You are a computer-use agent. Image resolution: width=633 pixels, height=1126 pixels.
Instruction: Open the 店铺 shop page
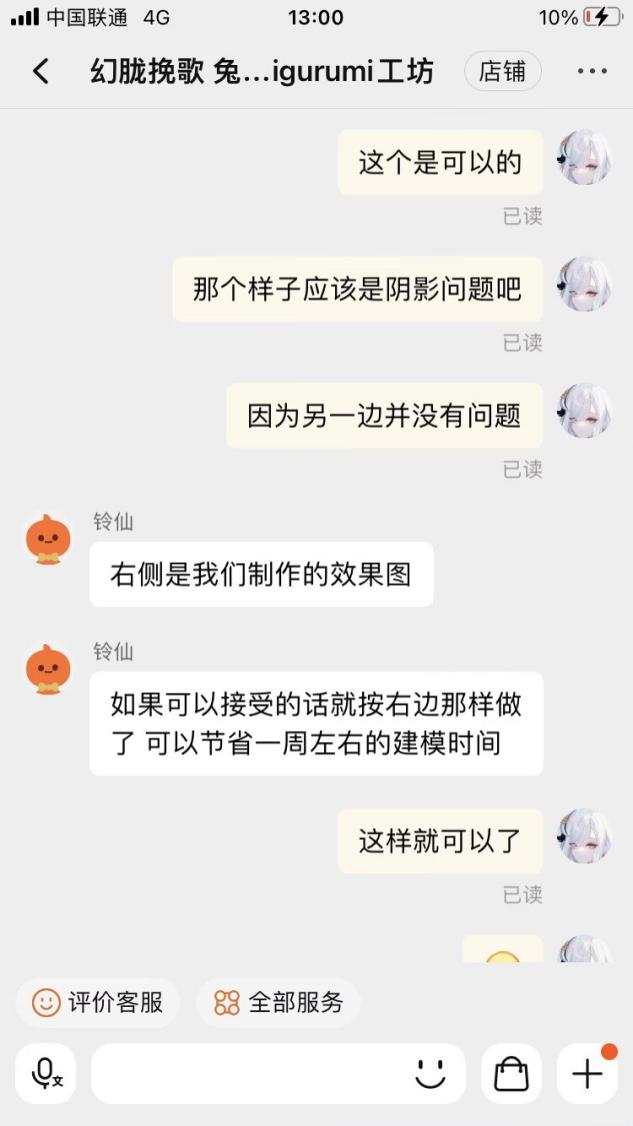503,71
